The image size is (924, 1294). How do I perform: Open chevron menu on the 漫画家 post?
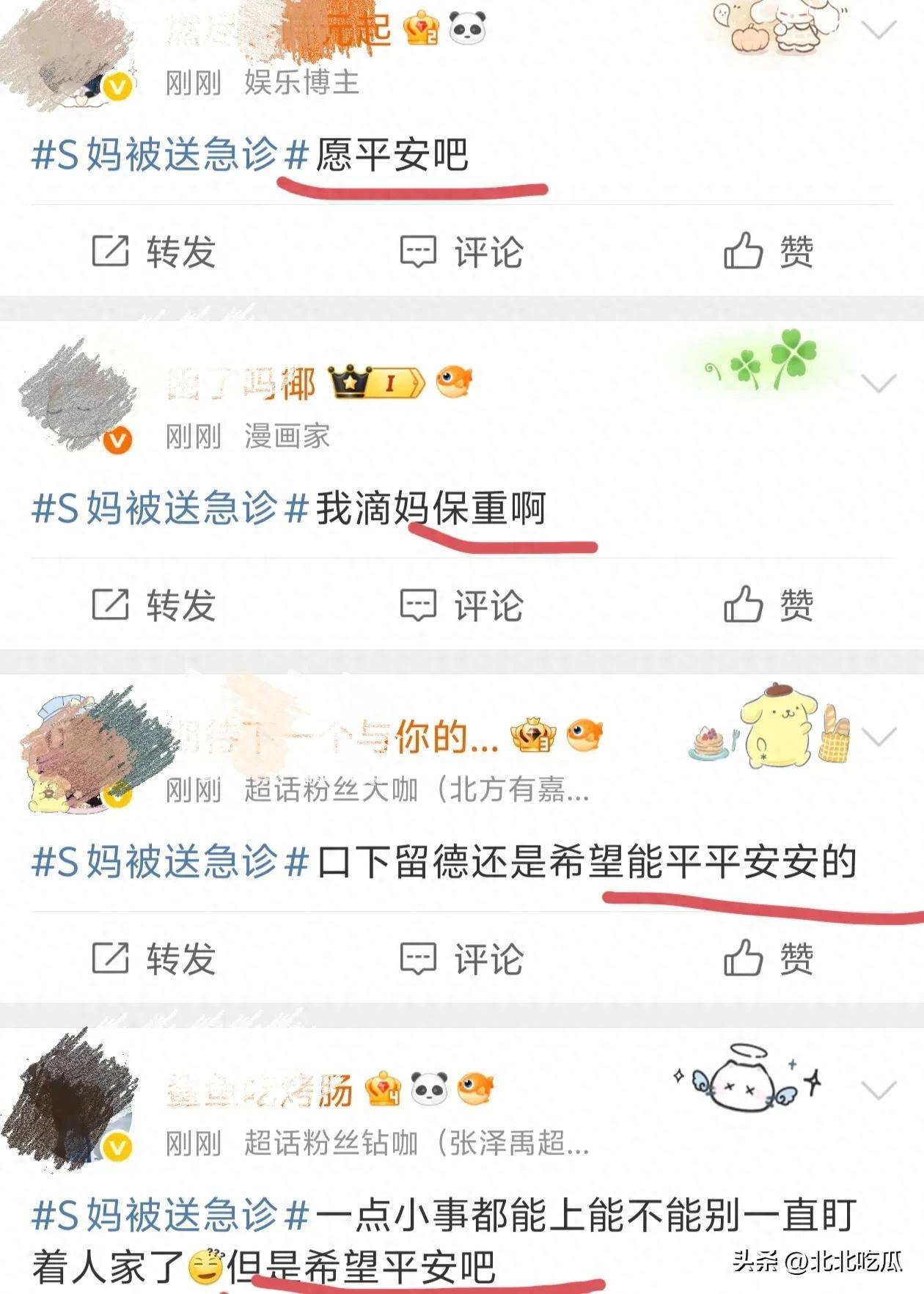click(x=879, y=383)
